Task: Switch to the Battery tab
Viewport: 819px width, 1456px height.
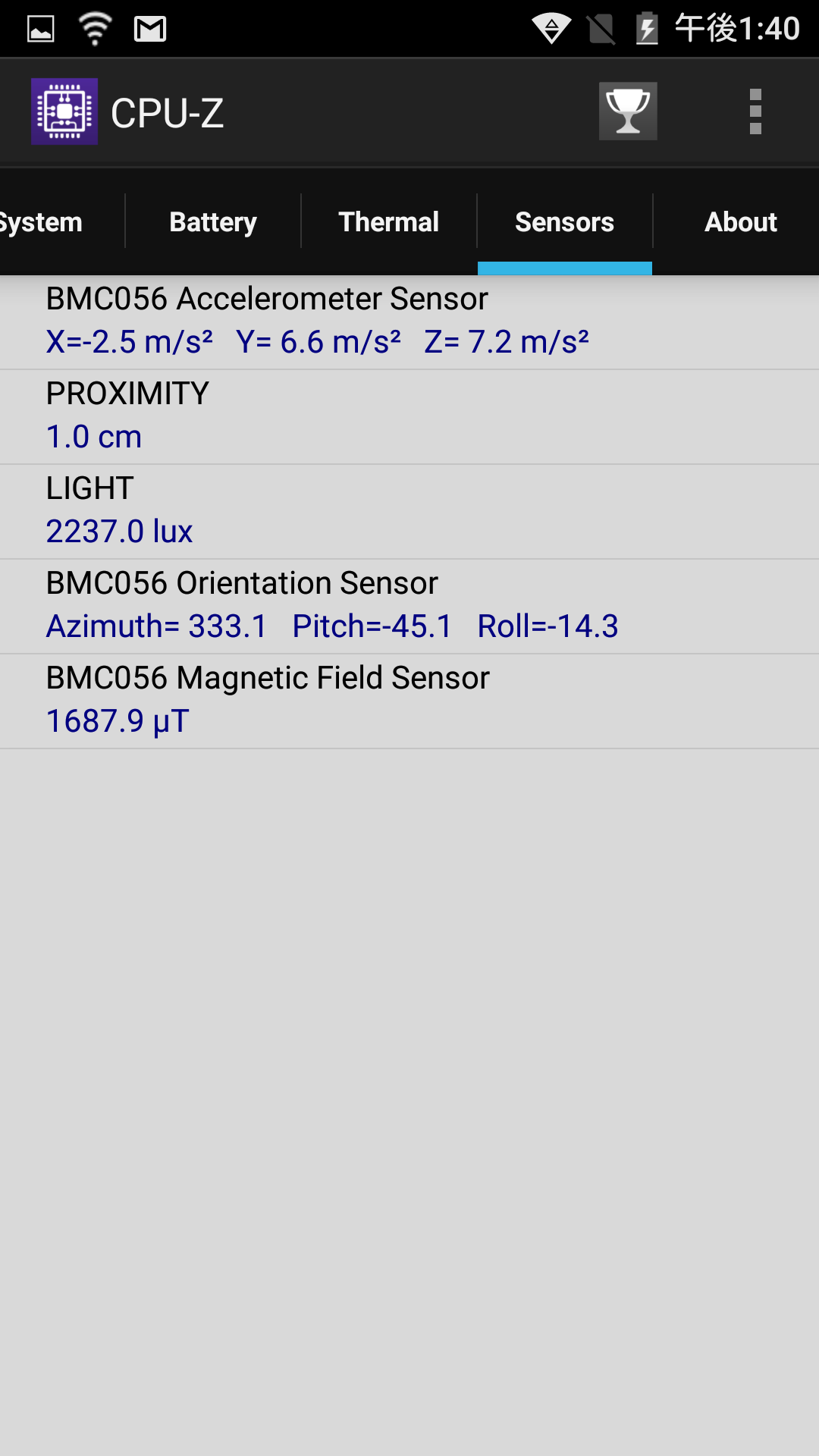Action: click(x=213, y=221)
